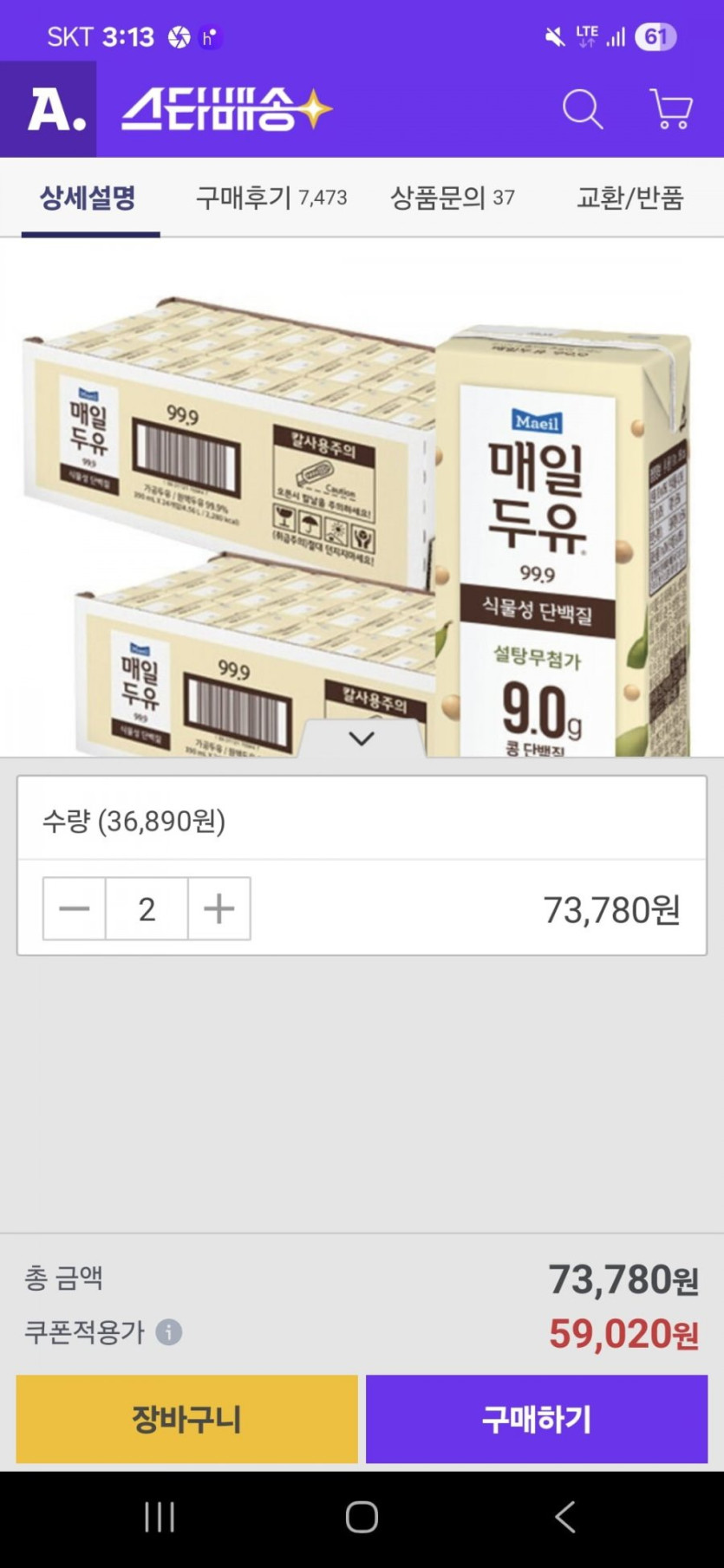Increase quantity with the plus button
Image resolution: width=724 pixels, height=1568 pixels.
[219, 908]
